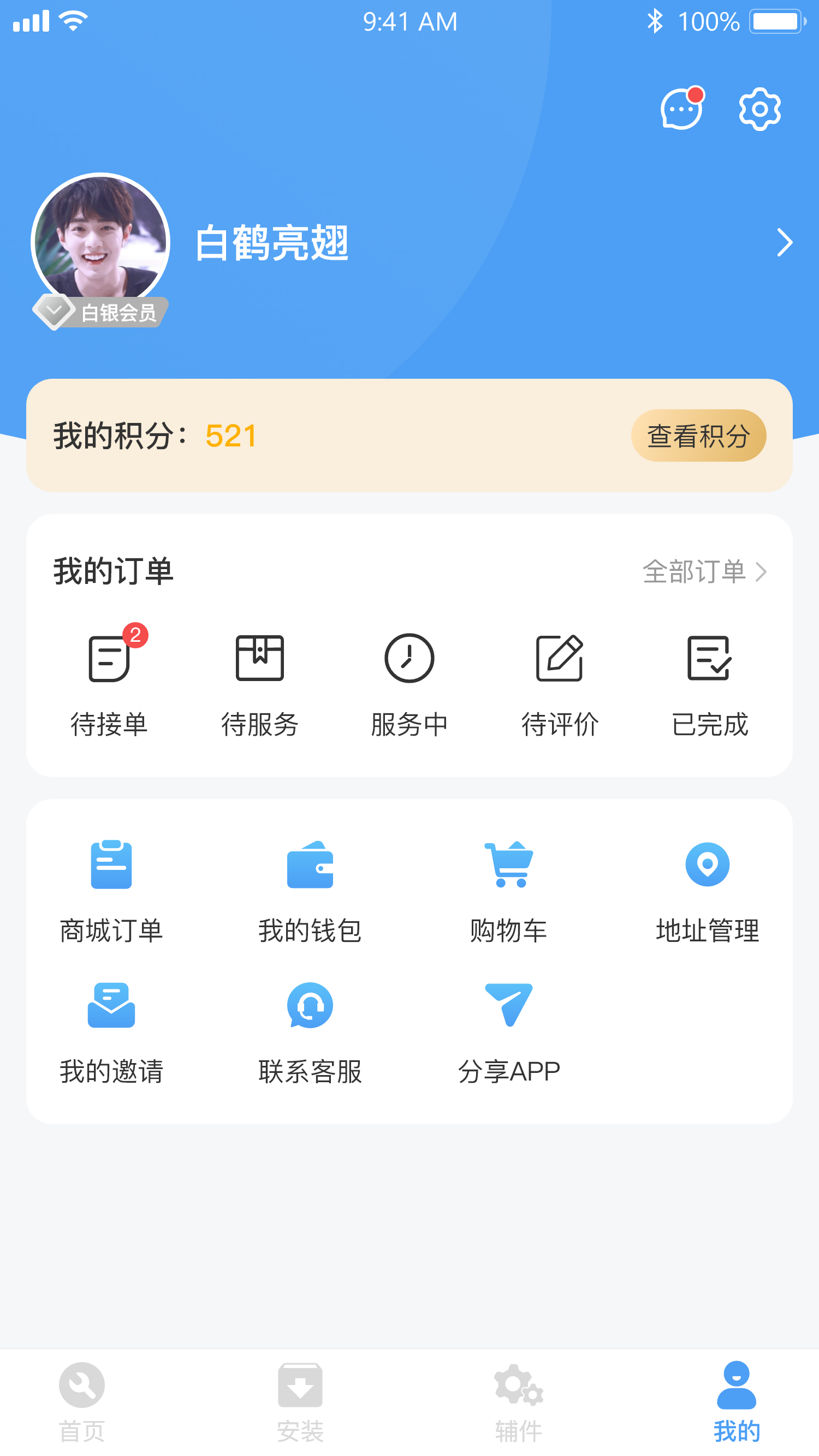This screenshot has height=1456, width=819.
Task: Contact 联系客服
Action: click(x=310, y=1032)
